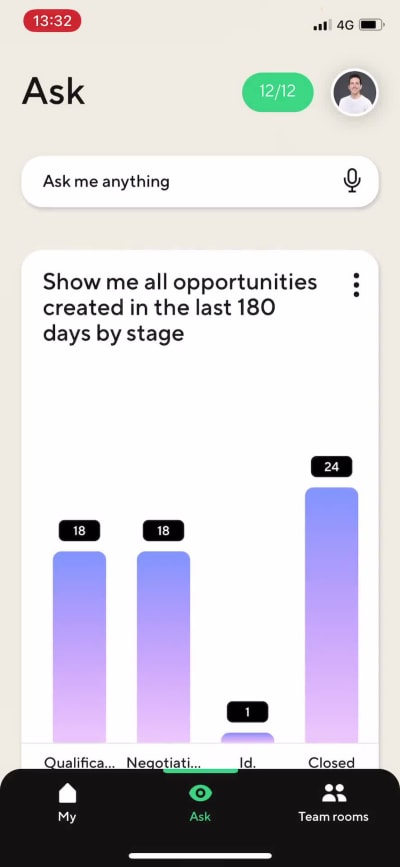Tap the 12/12 green pill
The image size is (400, 867).
[278, 92]
